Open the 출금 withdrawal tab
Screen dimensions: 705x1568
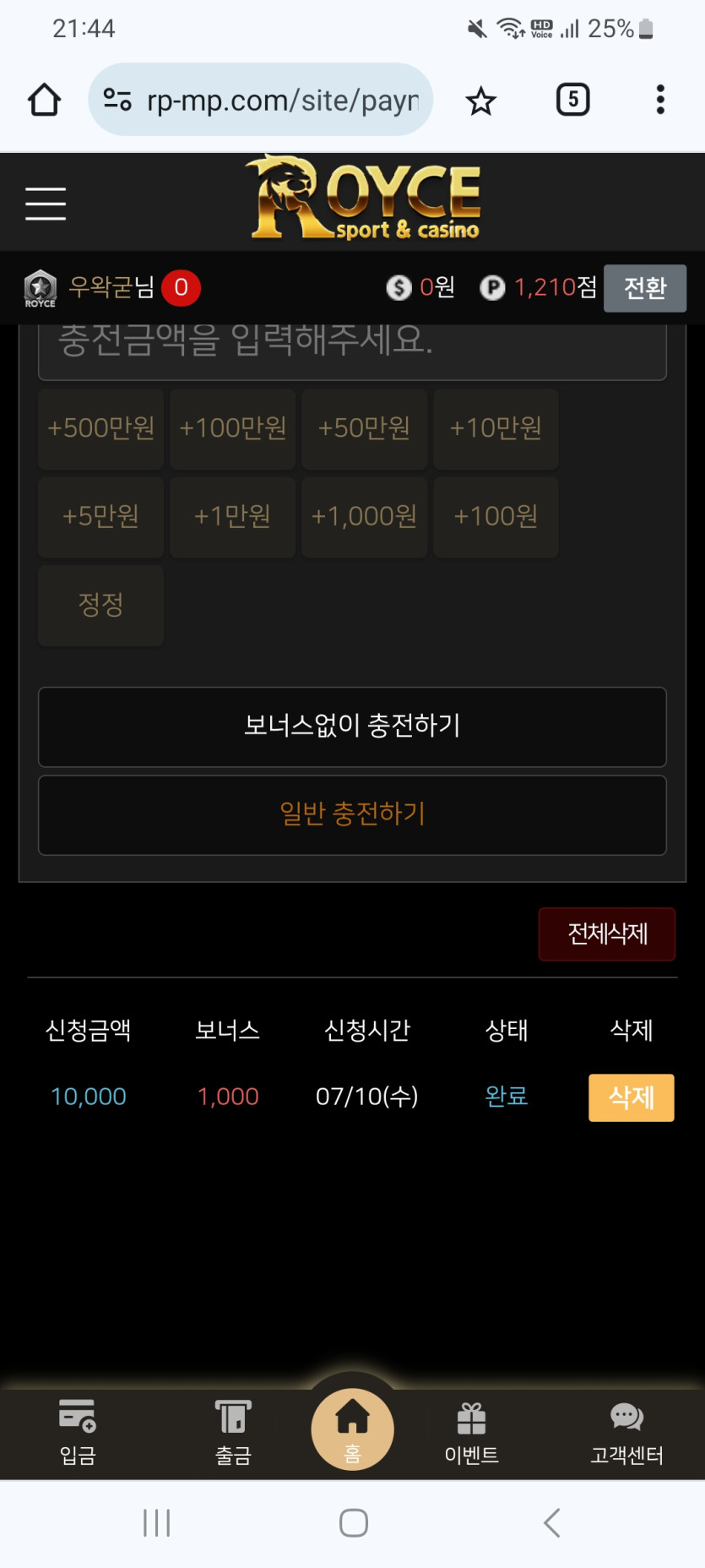pos(233,1431)
